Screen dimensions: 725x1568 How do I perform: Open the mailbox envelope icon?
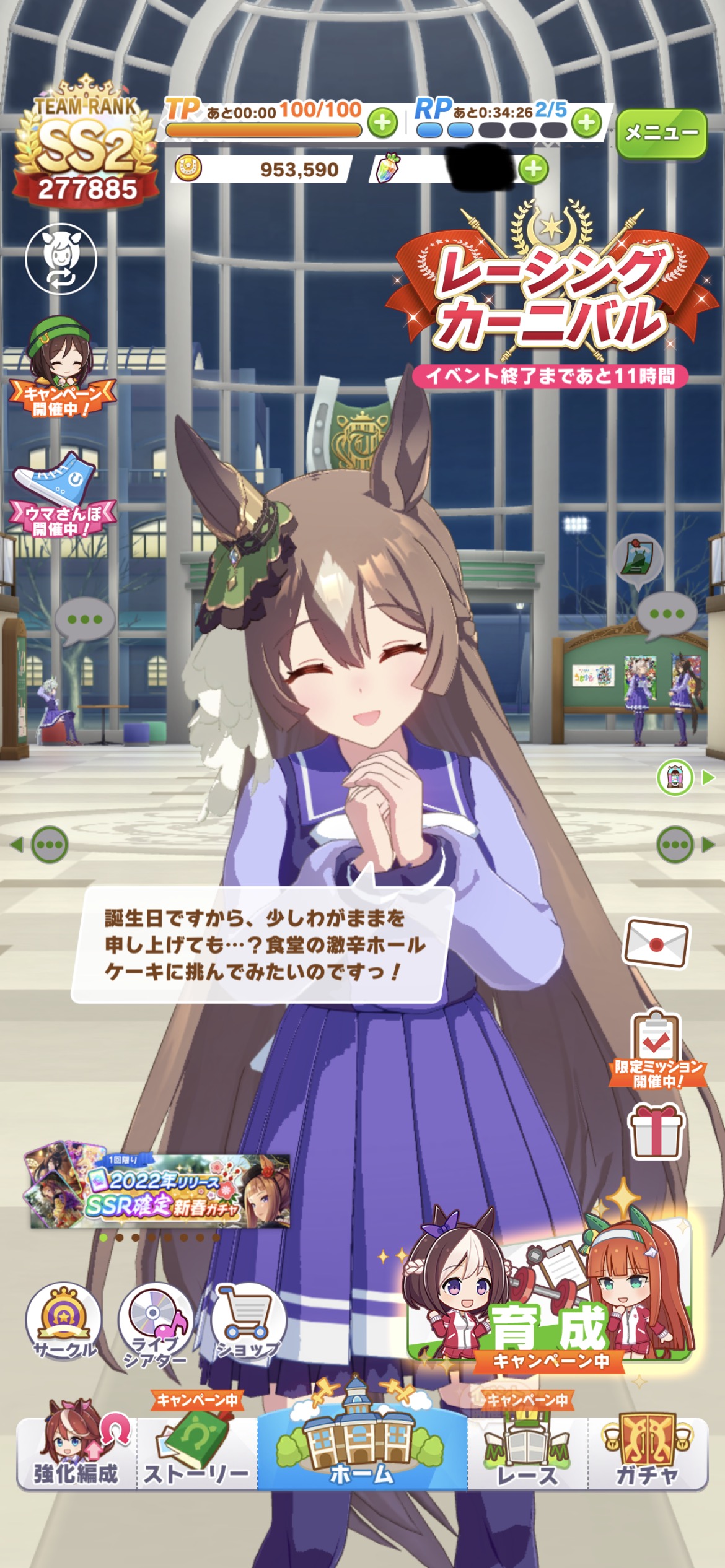pyautogui.click(x=656, y=943)
